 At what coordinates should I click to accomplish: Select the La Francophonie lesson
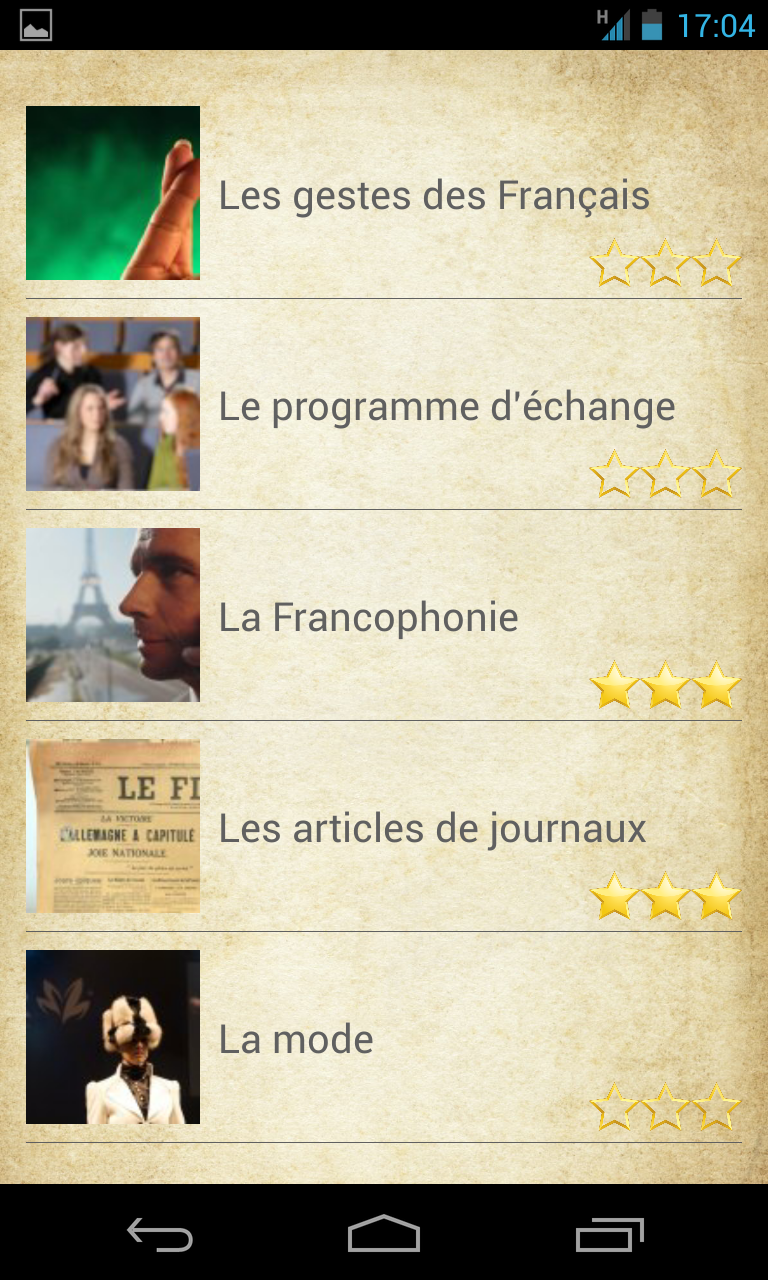pyautogui.click(x=384, y=615)
